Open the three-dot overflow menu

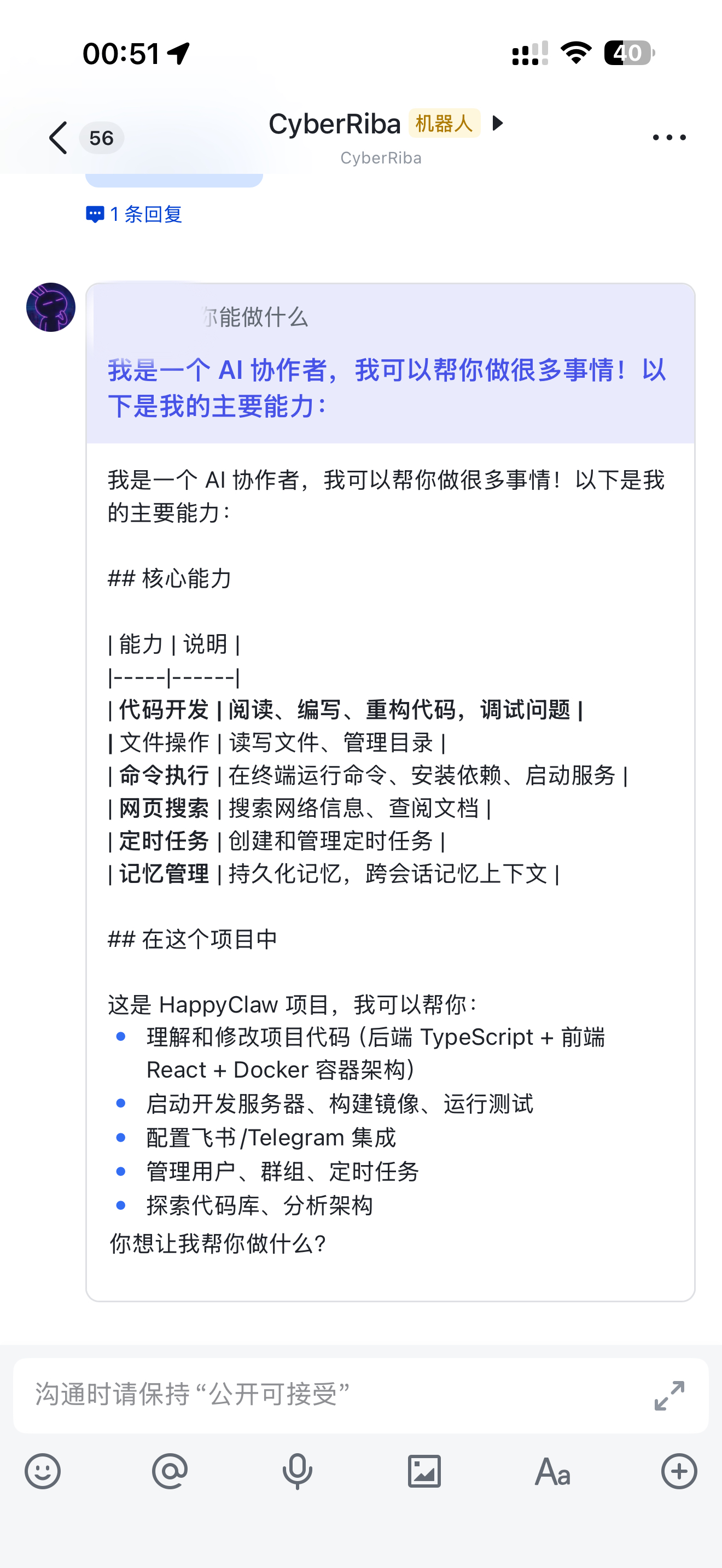[x=668, y=138]
